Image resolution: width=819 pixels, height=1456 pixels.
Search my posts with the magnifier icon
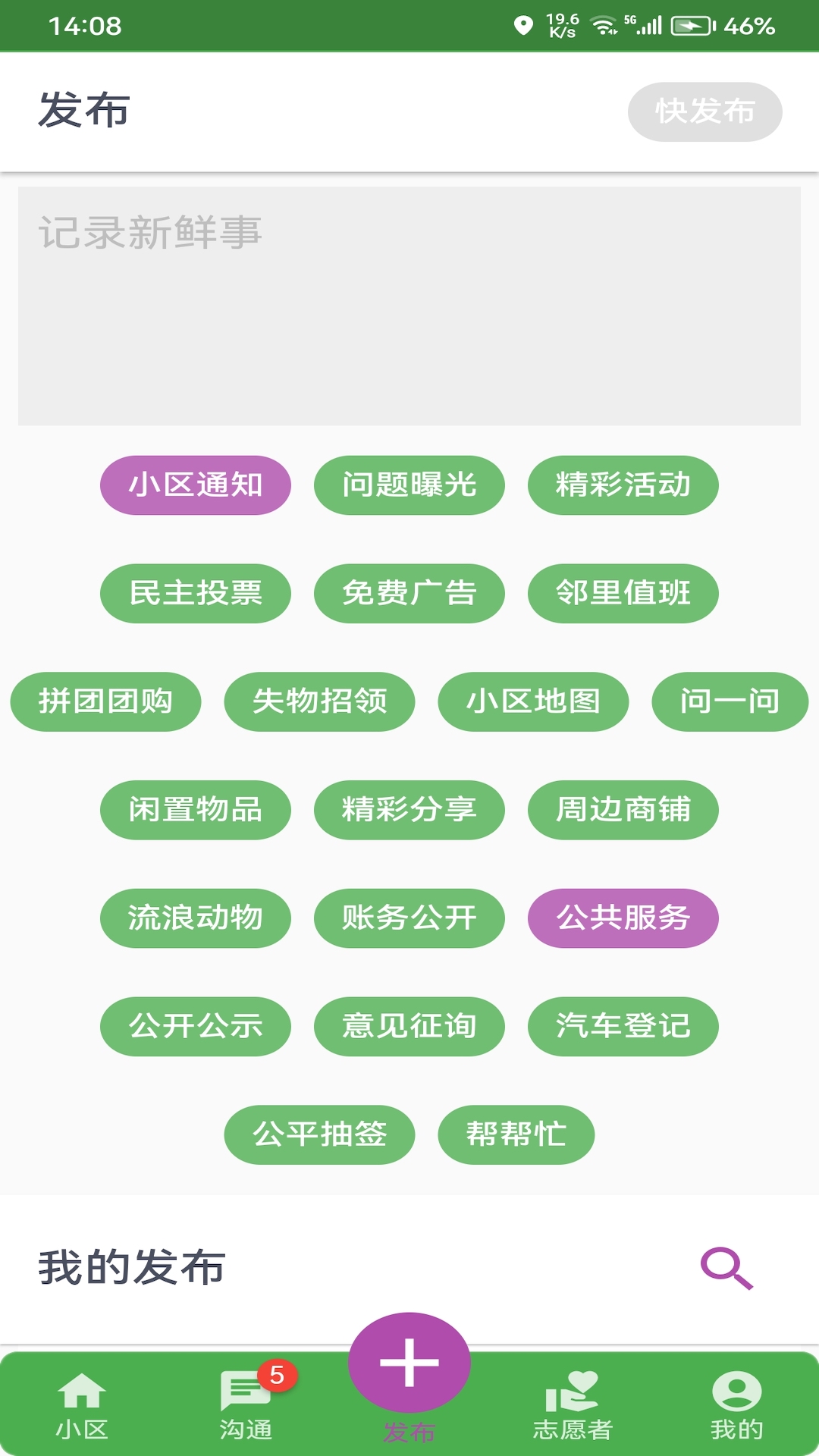pos(726,1268)
